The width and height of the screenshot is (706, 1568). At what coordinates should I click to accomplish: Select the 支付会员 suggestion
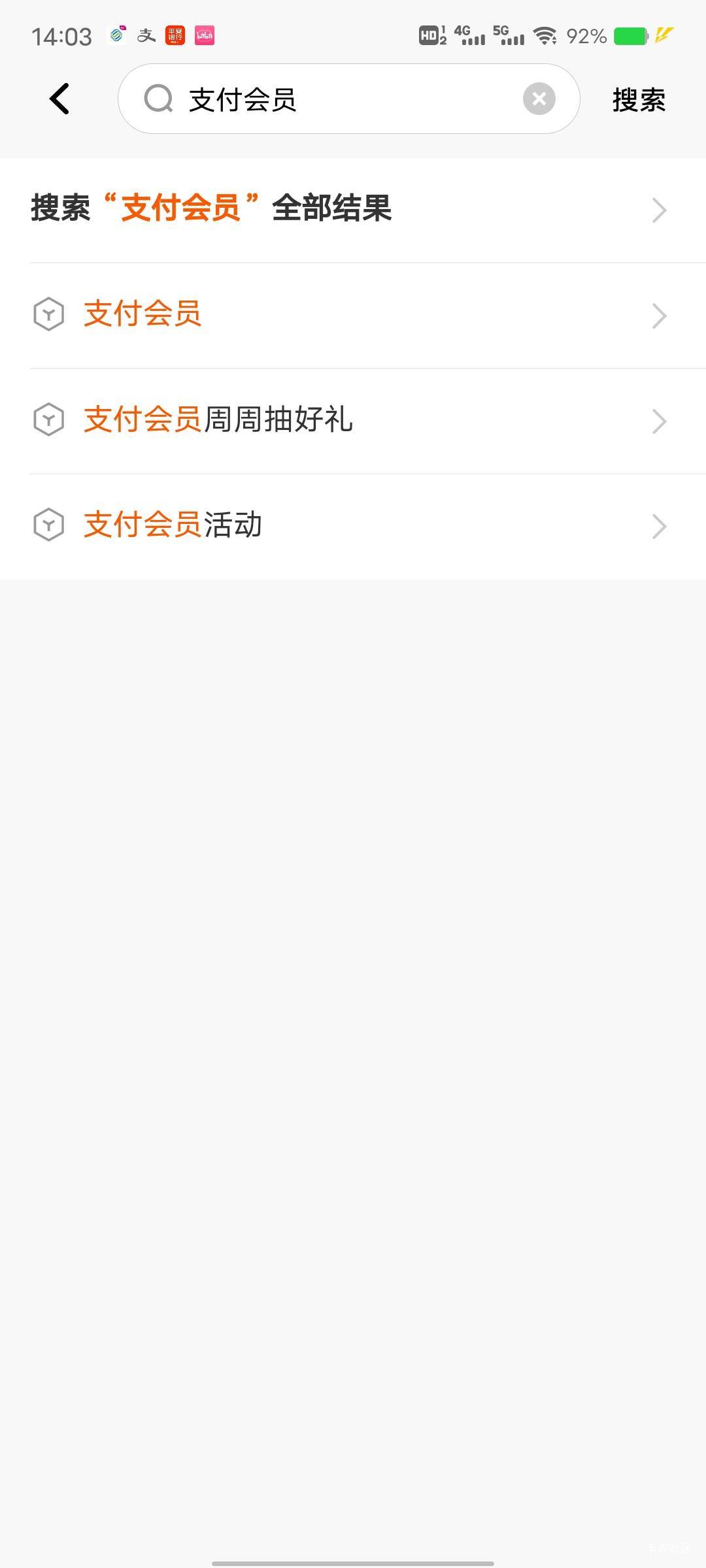(x=353, y=316)
